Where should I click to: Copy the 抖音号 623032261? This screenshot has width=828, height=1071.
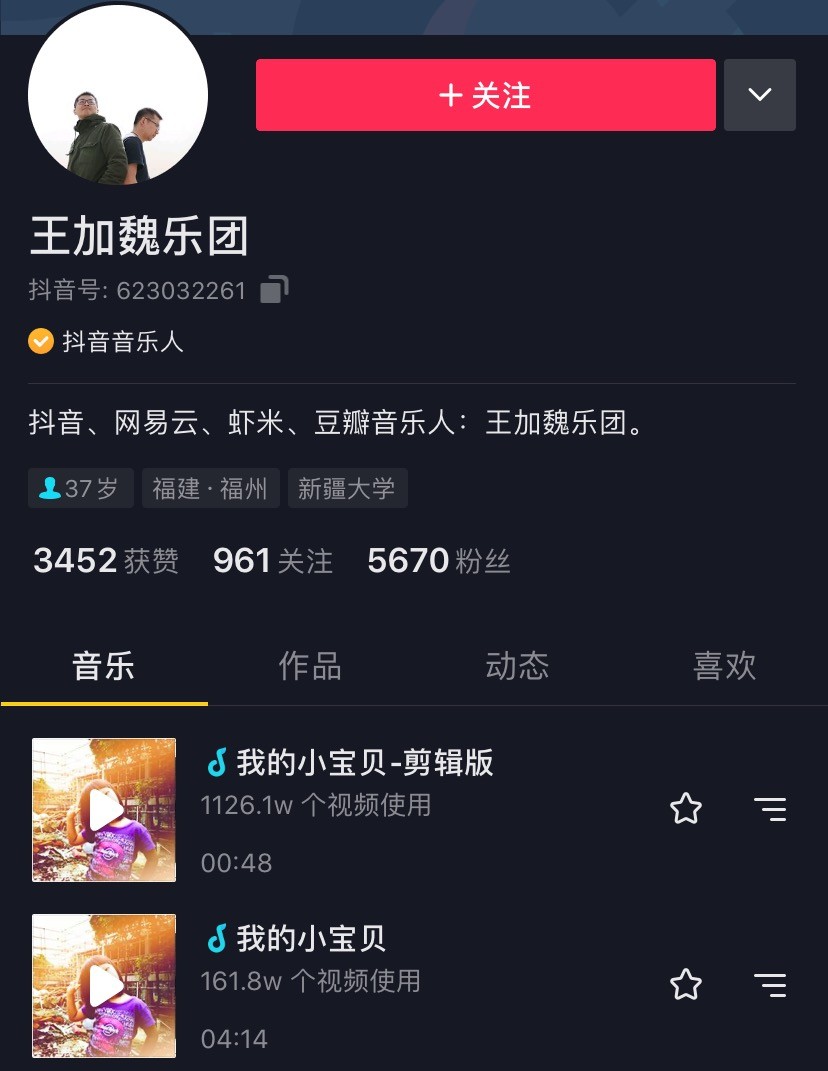click(x=274, y=290)
